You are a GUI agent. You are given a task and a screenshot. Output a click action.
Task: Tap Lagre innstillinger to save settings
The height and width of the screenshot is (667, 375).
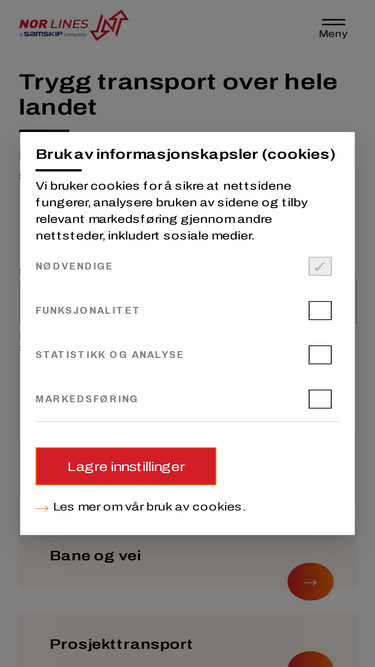126,466
